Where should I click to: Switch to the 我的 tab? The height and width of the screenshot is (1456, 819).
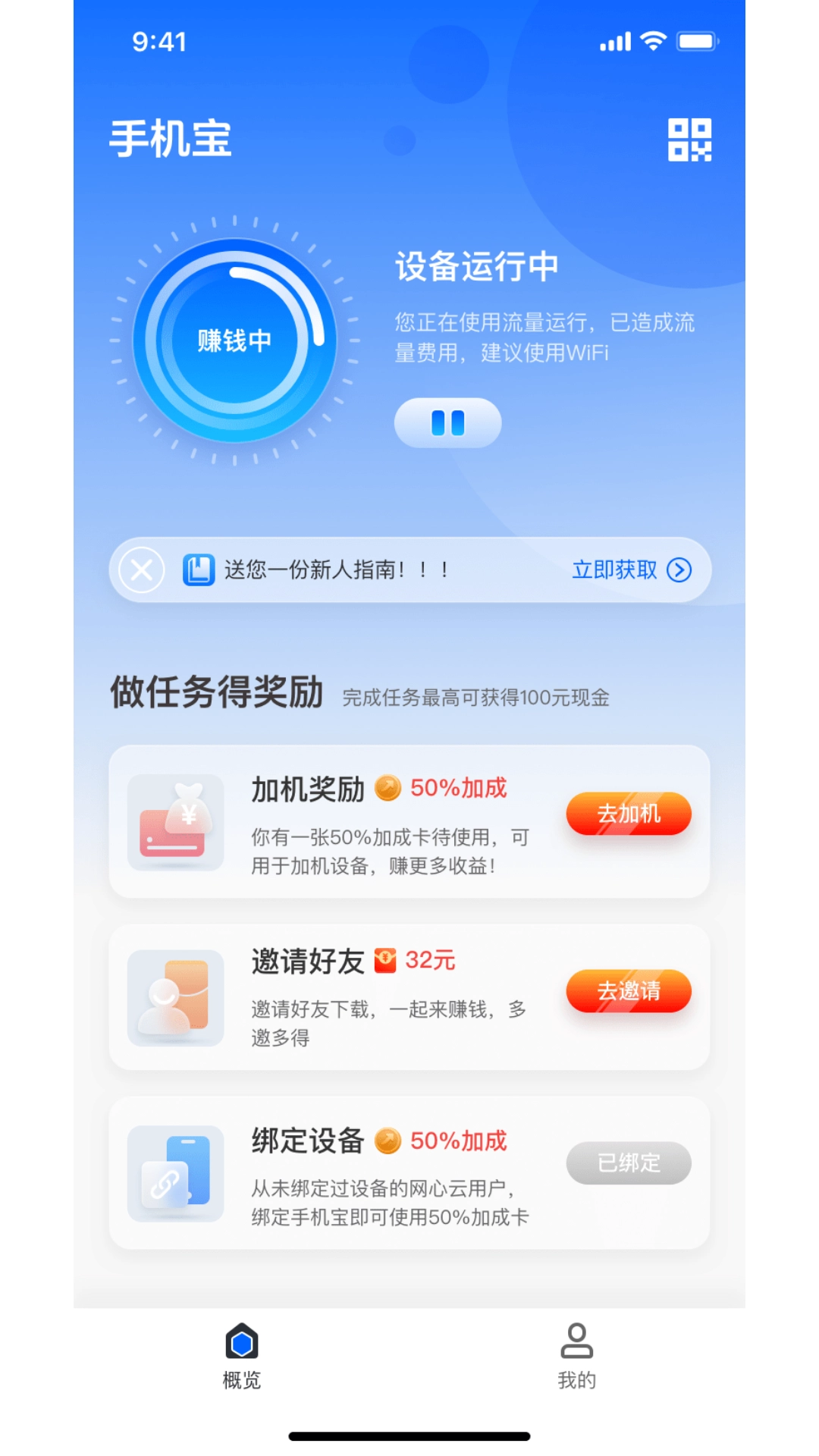576,1356
